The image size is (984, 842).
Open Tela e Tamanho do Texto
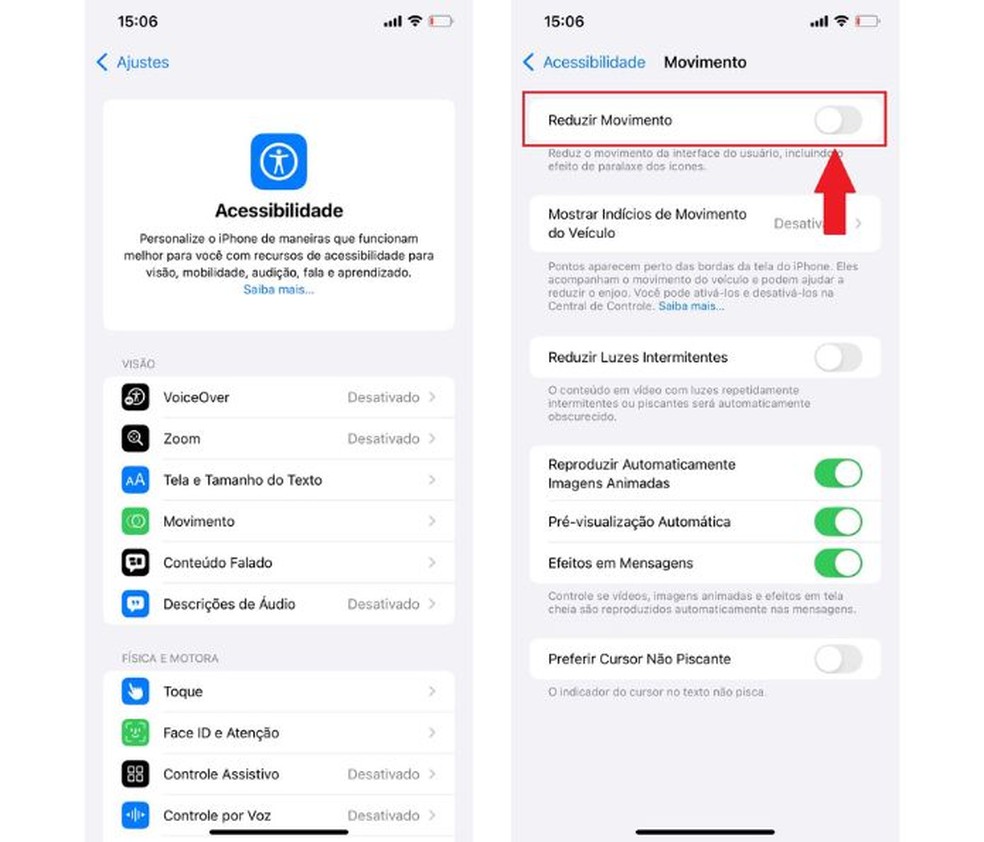tap(278, 480)
